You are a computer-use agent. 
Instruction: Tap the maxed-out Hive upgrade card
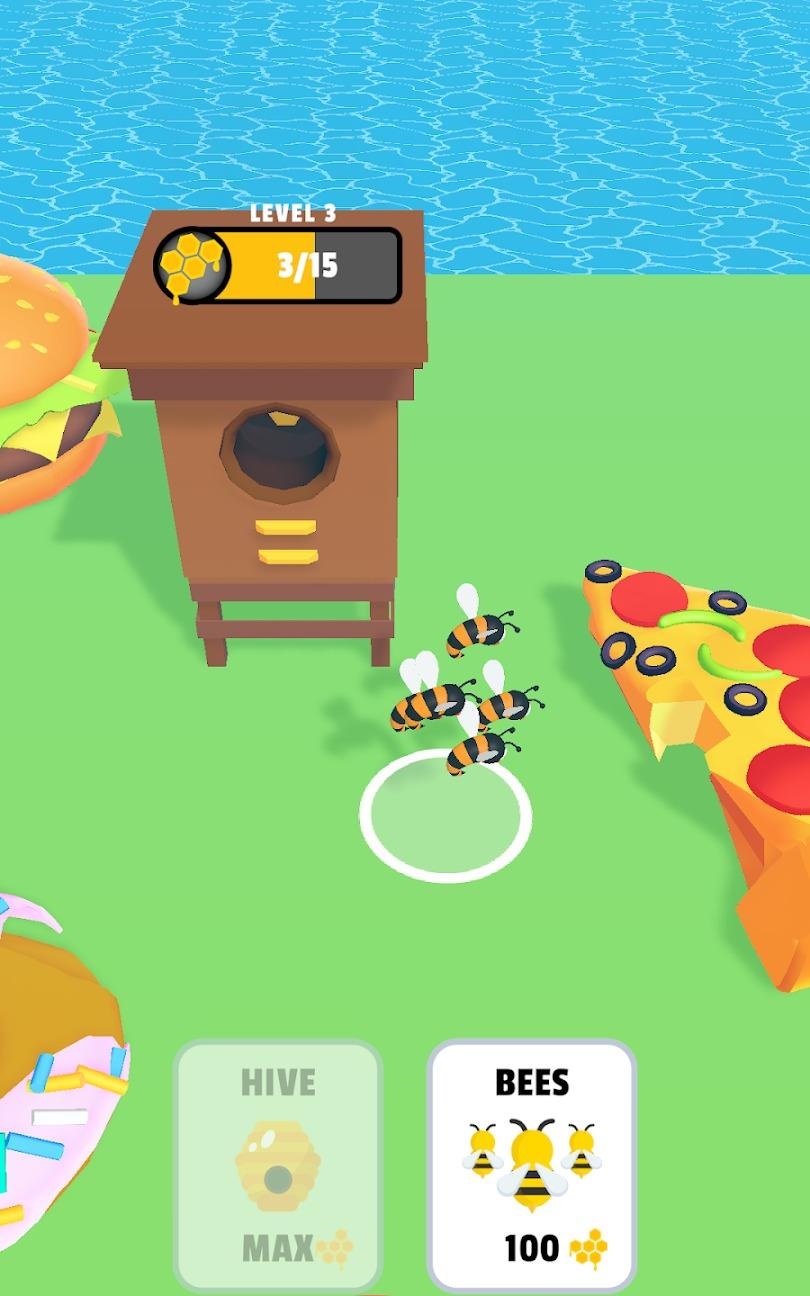click(278, 1165)
